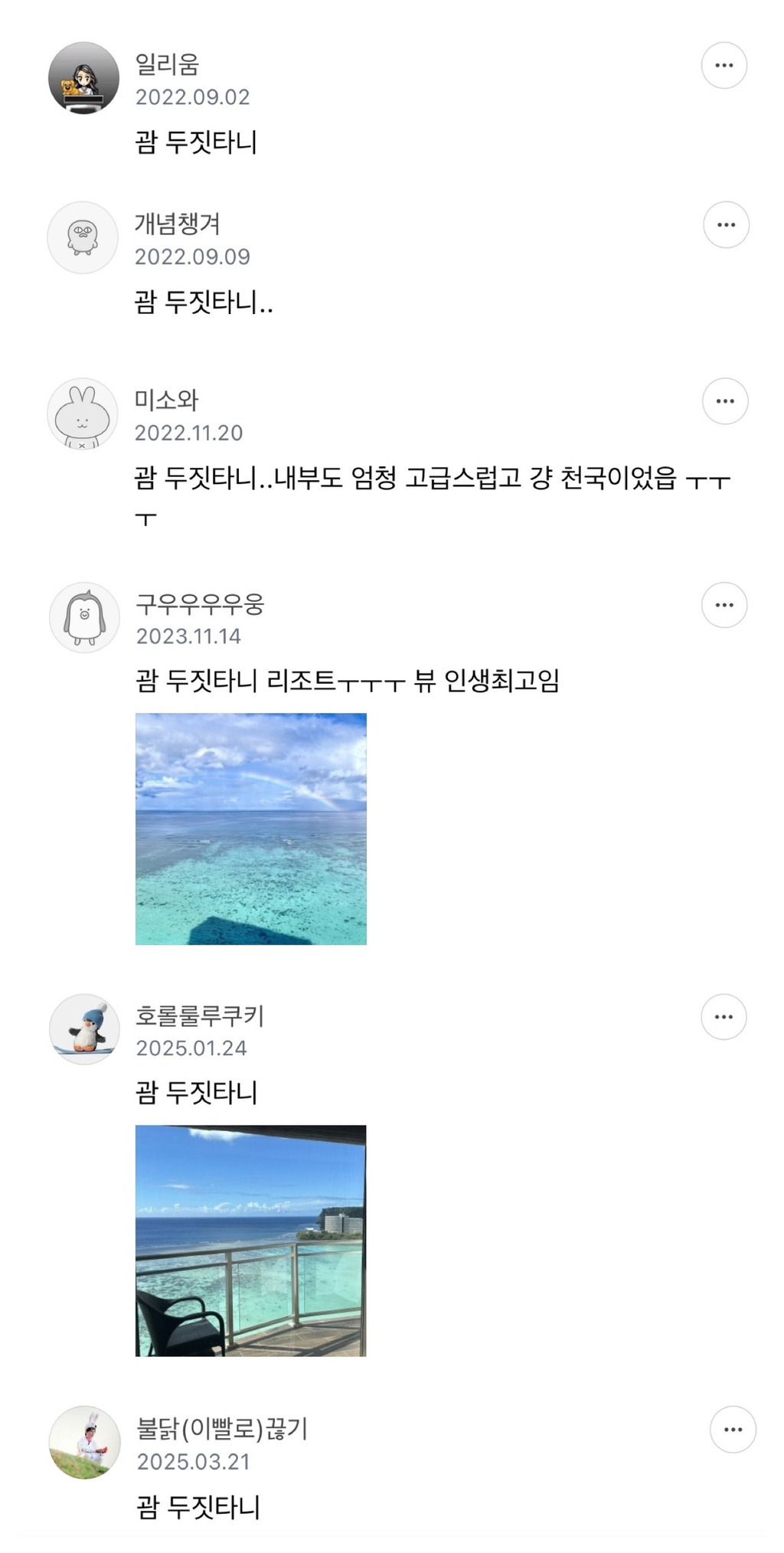
Task: Open more options on 구우우우우웅's comment
Action: coord(724,605)
